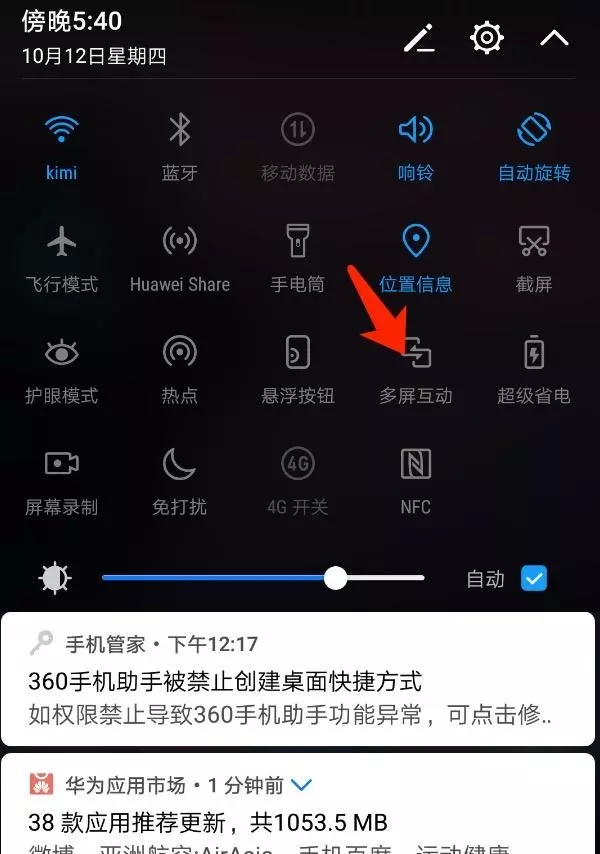Image resolution: width=600 pixels, height=854 pixels.
Task: Take a screenshot with 截屏
Action: tap(534, 242)
